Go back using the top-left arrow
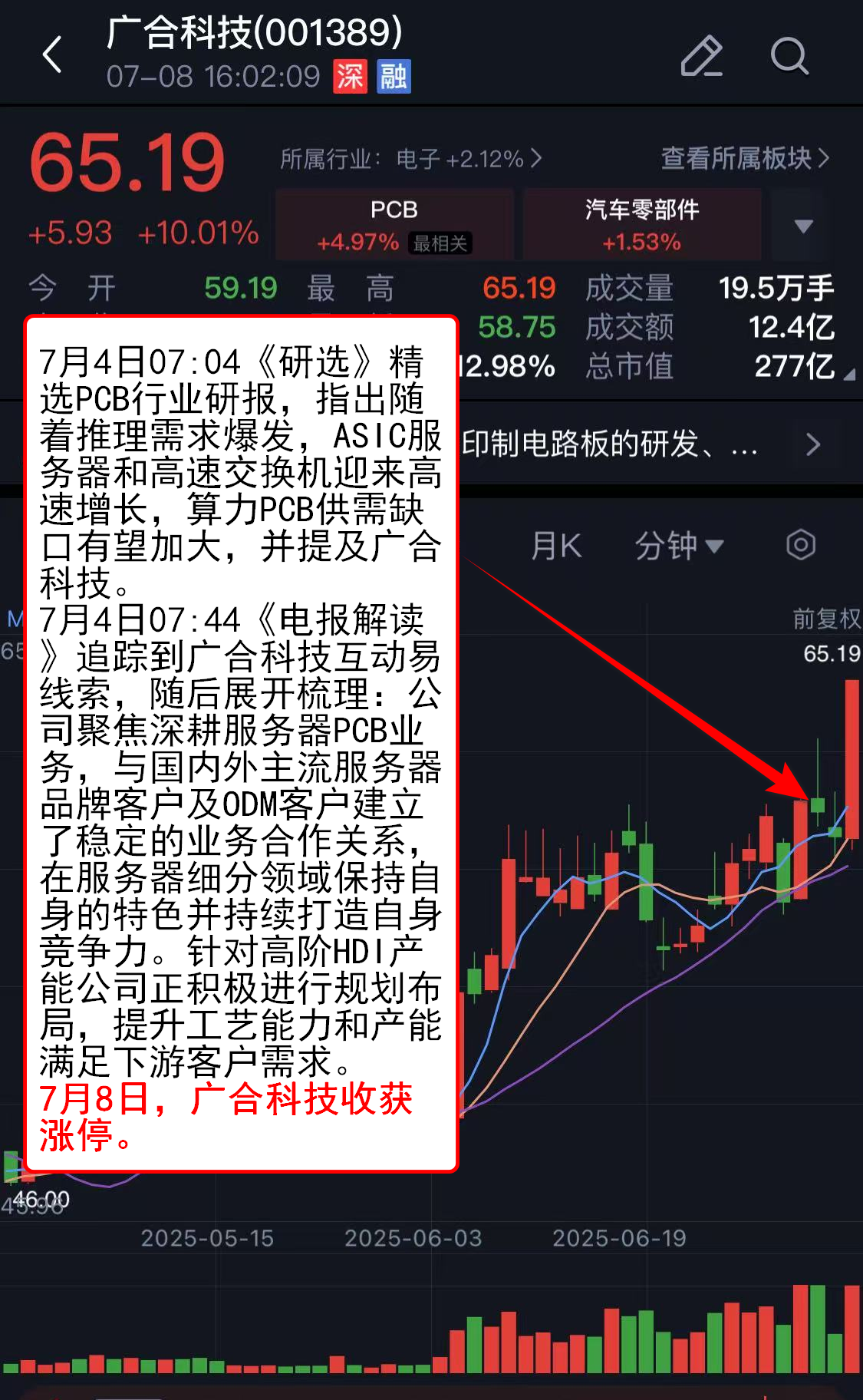 [52, 55]
